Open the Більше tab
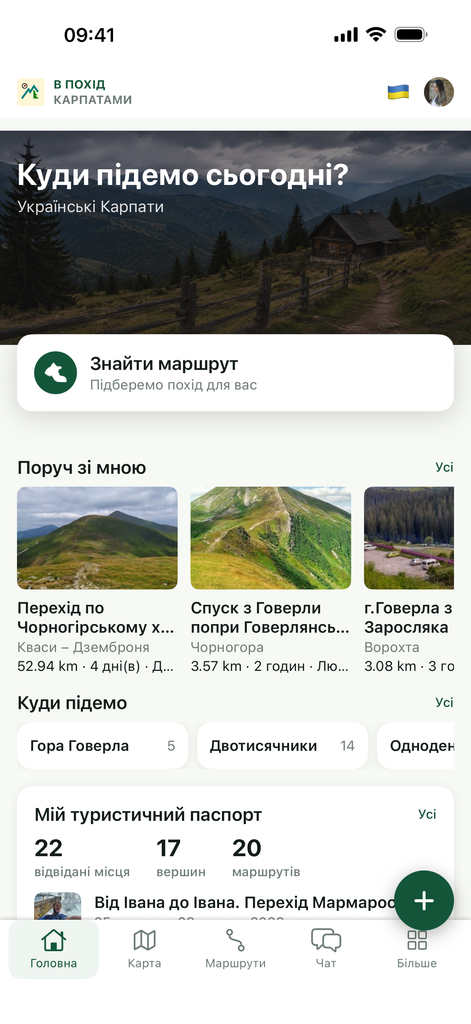 click(417, 950)
